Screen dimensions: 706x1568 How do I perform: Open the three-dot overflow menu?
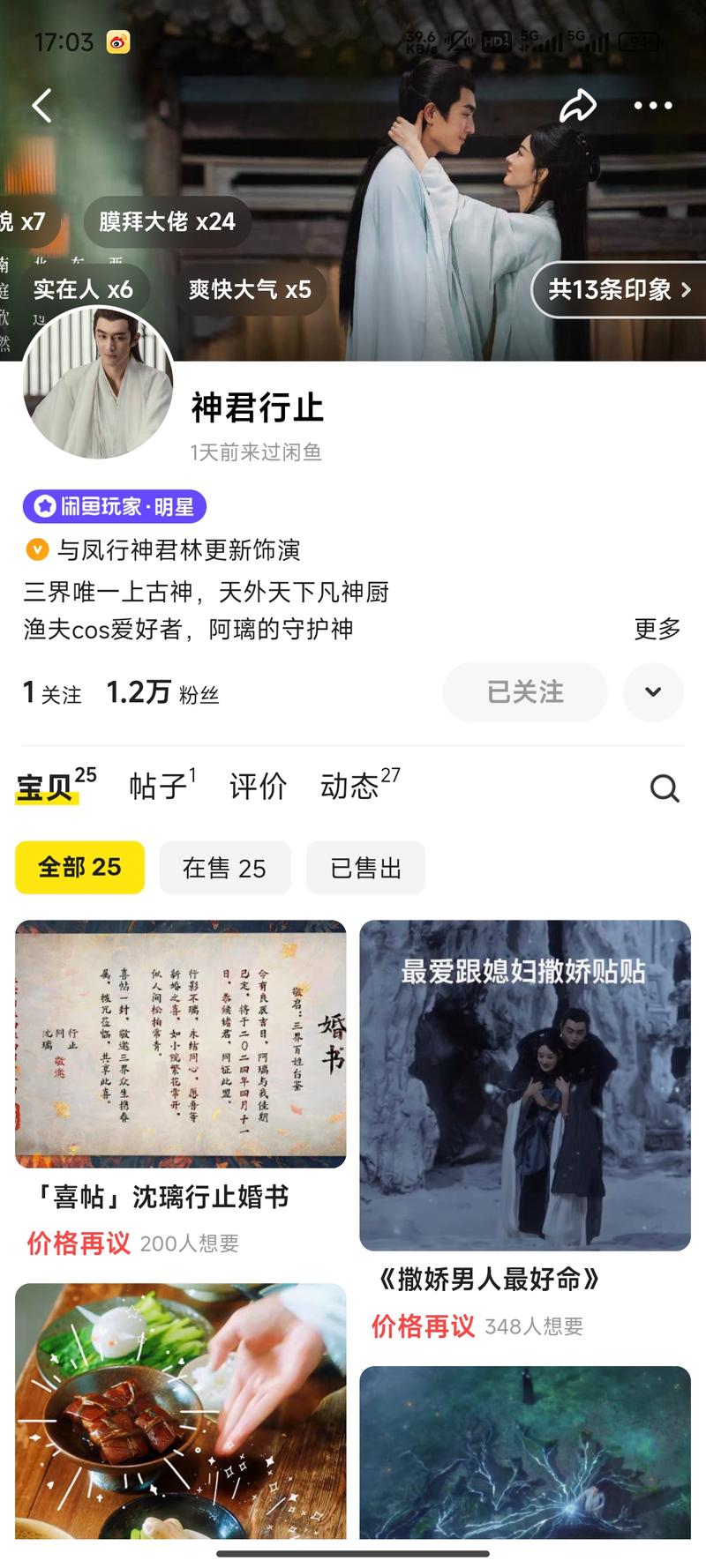653,106
